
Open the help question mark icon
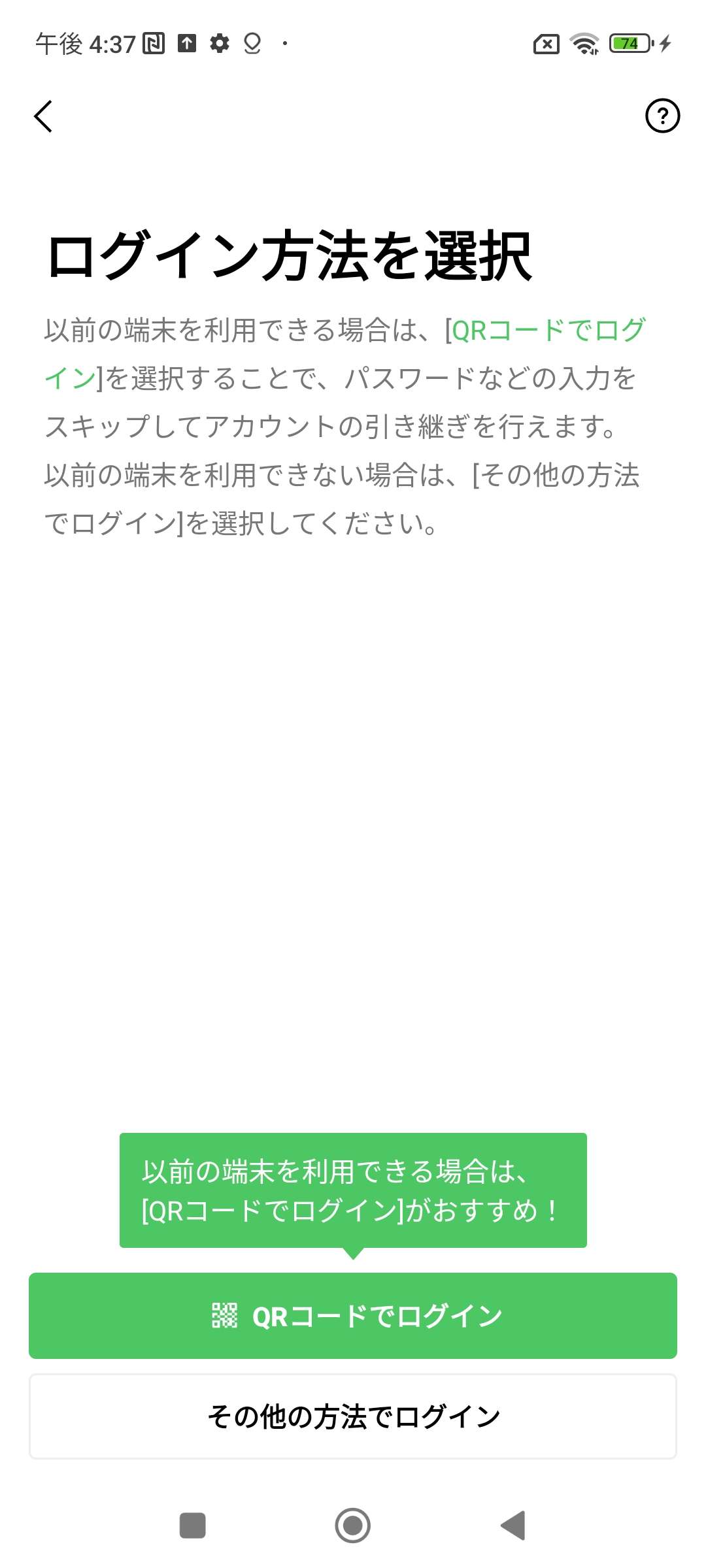tap(662, 116)
